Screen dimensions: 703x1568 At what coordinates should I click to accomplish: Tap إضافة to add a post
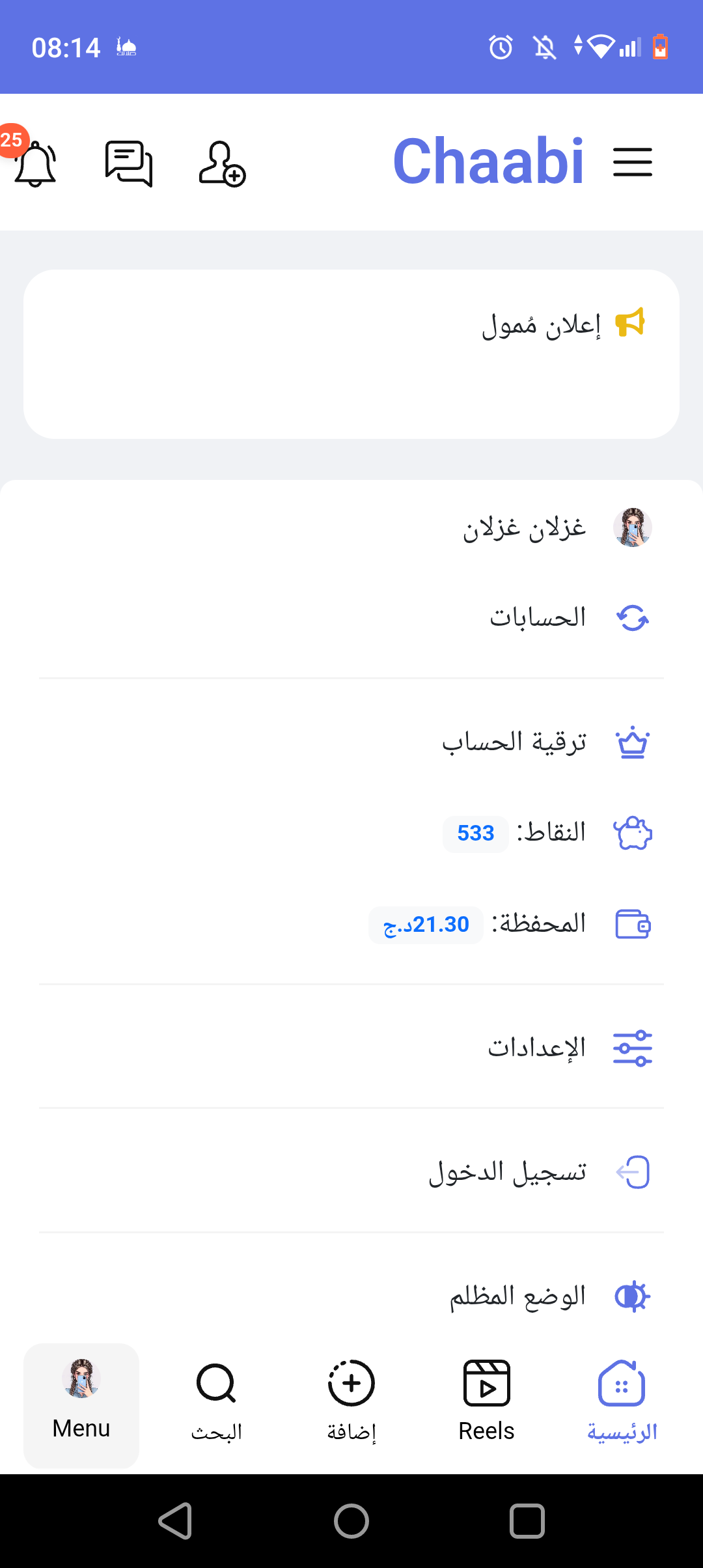click(x=351, y=1405)
